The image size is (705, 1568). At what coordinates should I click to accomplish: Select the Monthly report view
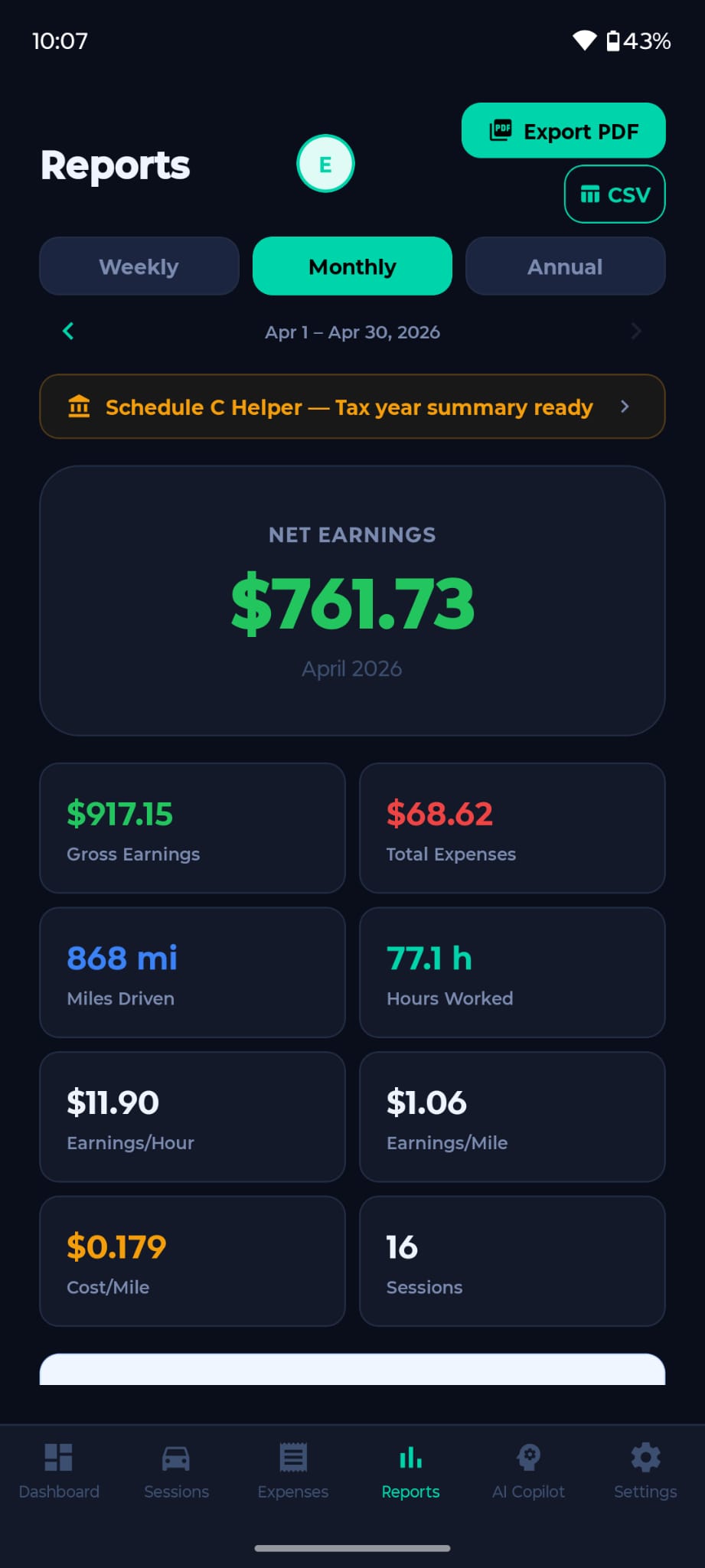tap(352, 266)
